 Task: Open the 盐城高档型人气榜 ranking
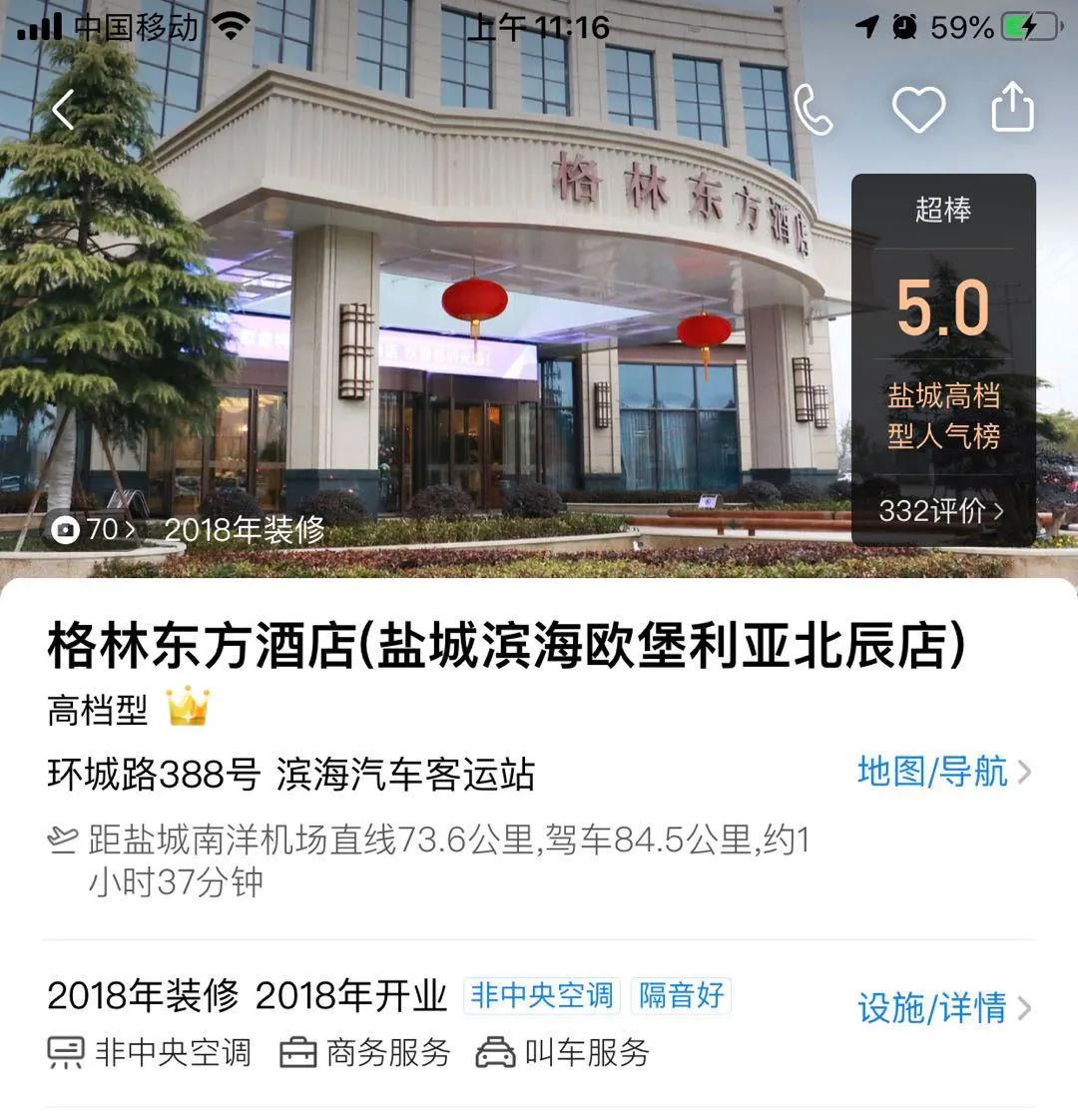point(943,416)
